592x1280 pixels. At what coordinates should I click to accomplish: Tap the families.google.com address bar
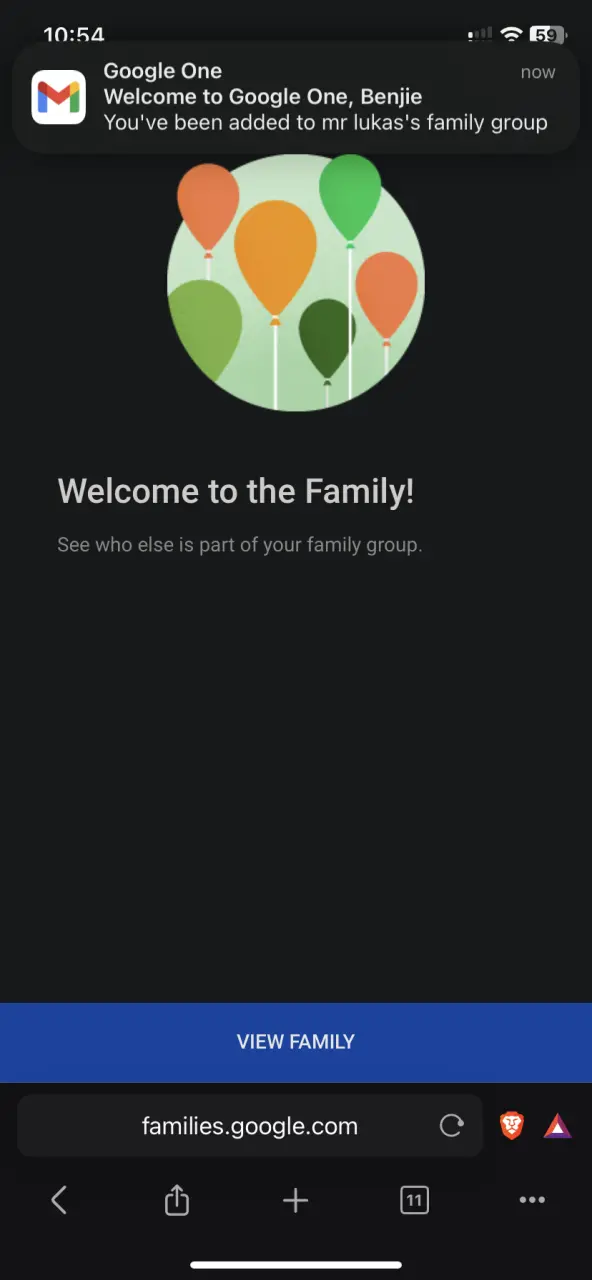[250, 1126]
